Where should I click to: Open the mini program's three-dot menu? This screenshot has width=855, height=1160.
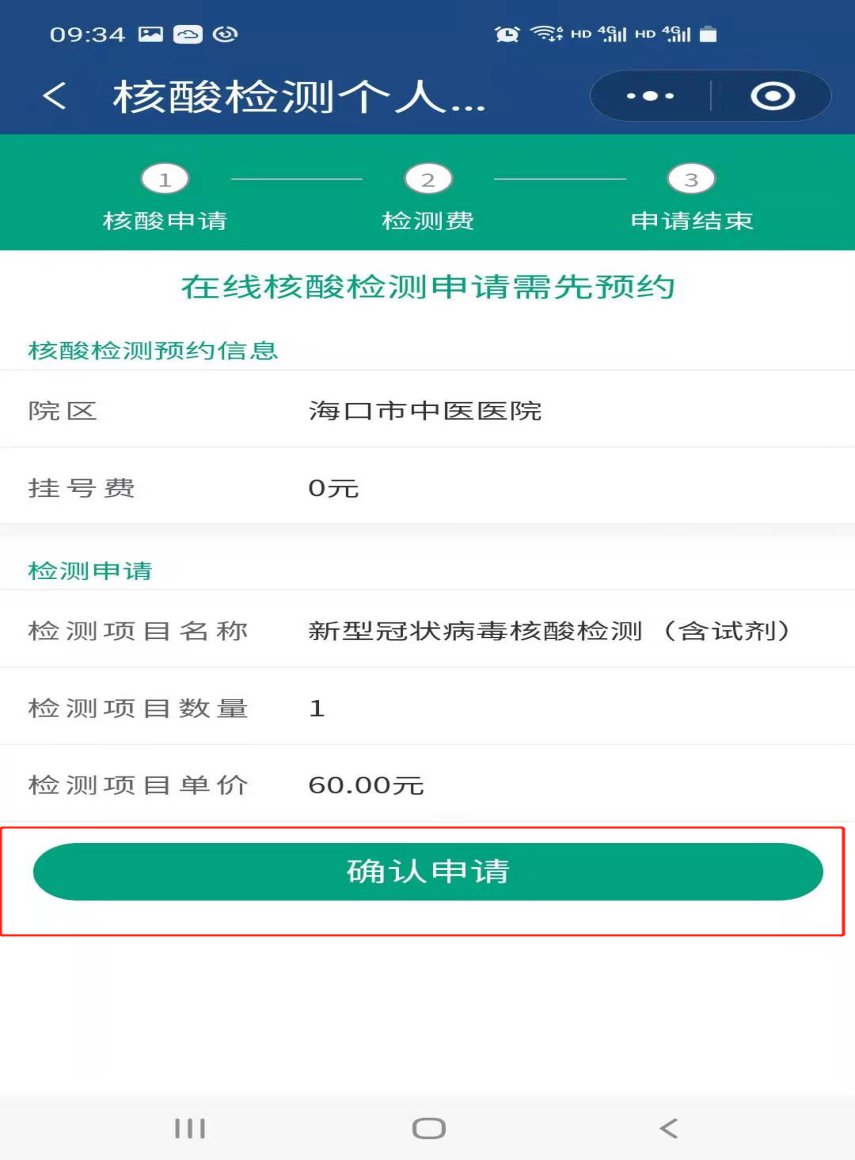pyautogui.click(x=650, y=97)
